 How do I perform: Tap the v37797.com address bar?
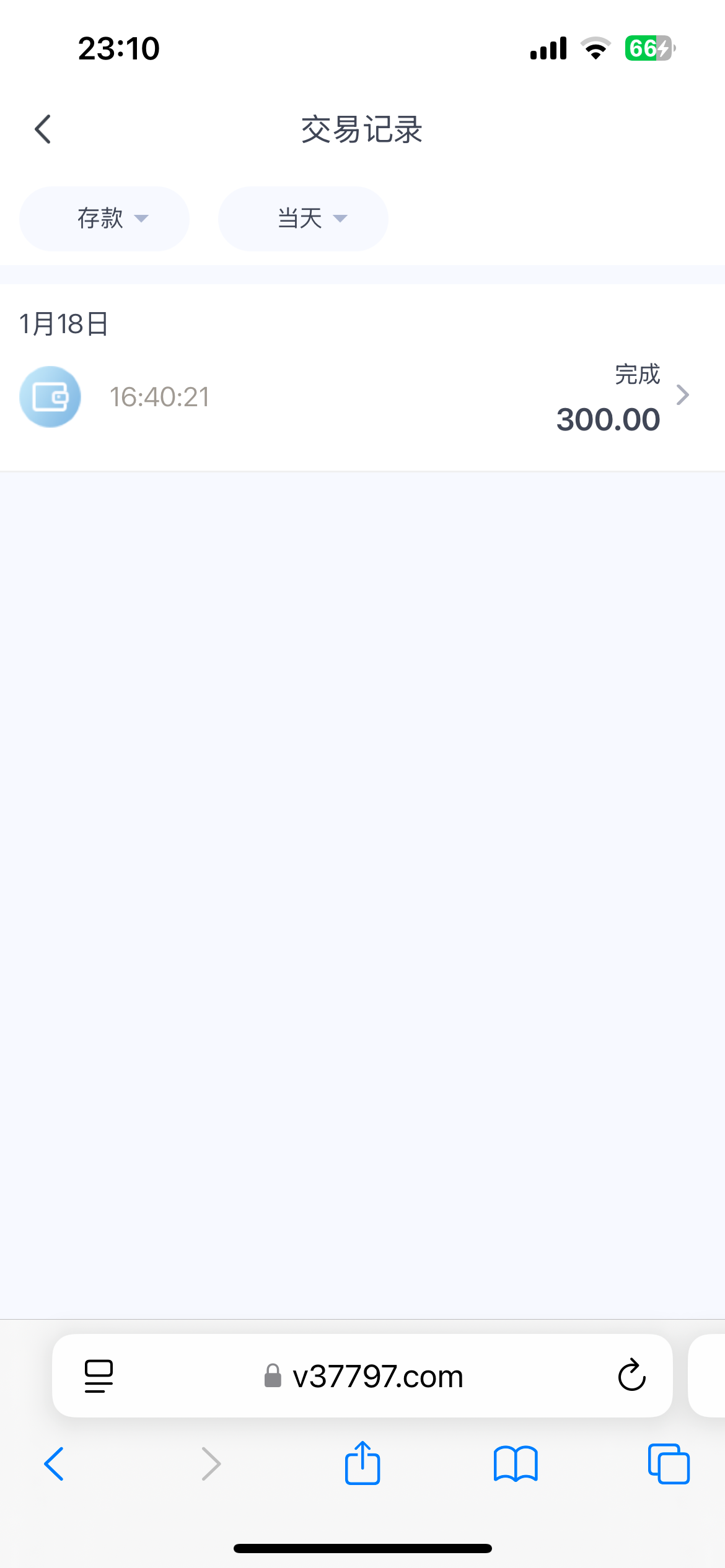point(377,1376)
